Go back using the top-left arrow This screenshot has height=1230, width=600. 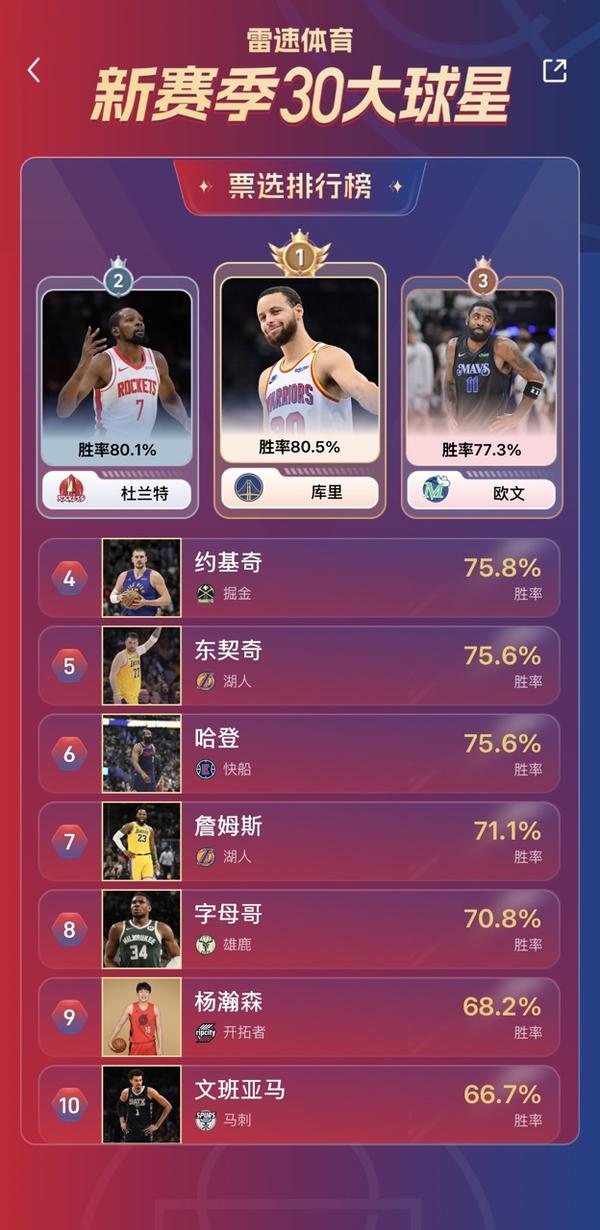click(34, 70)
